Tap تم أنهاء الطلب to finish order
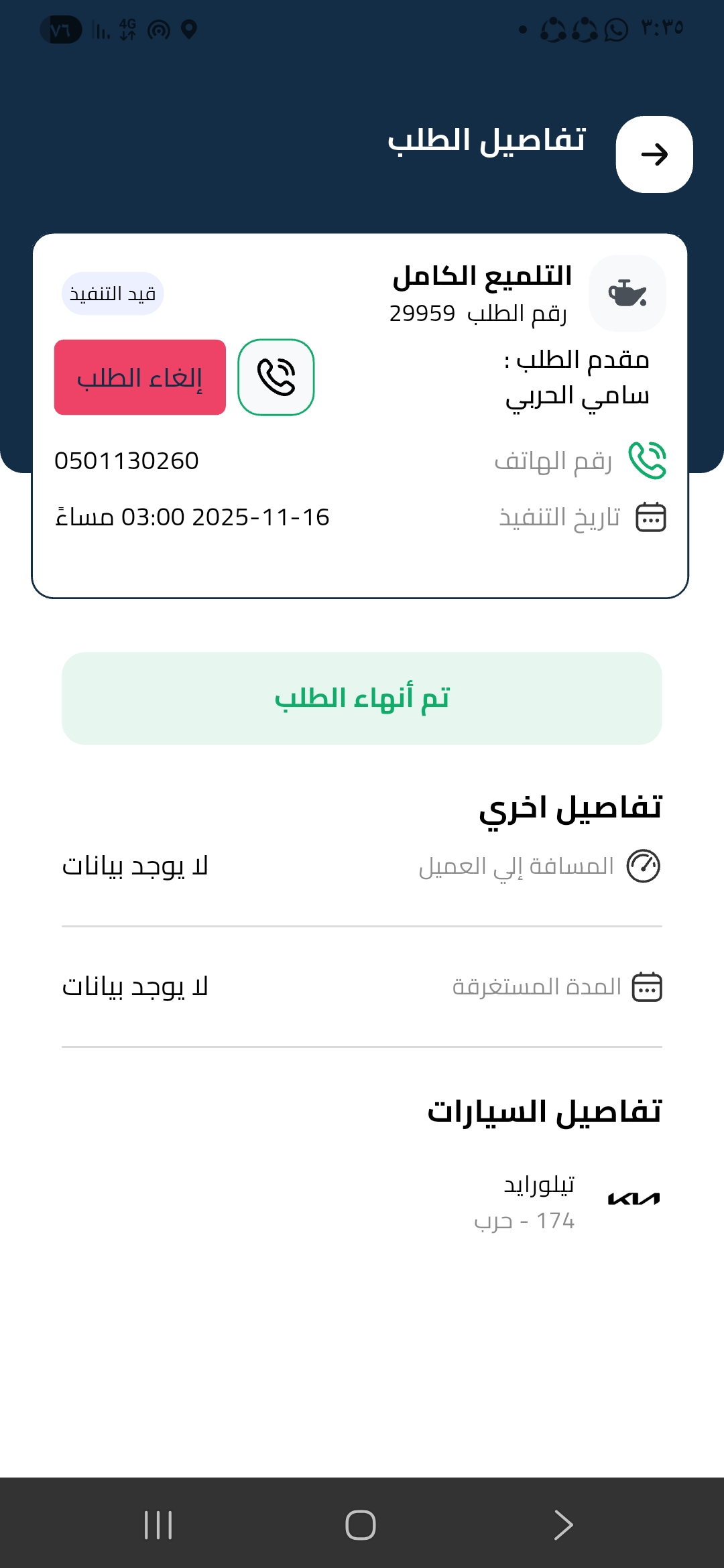Screen dimensions: 724x1568 coord(362,698)
